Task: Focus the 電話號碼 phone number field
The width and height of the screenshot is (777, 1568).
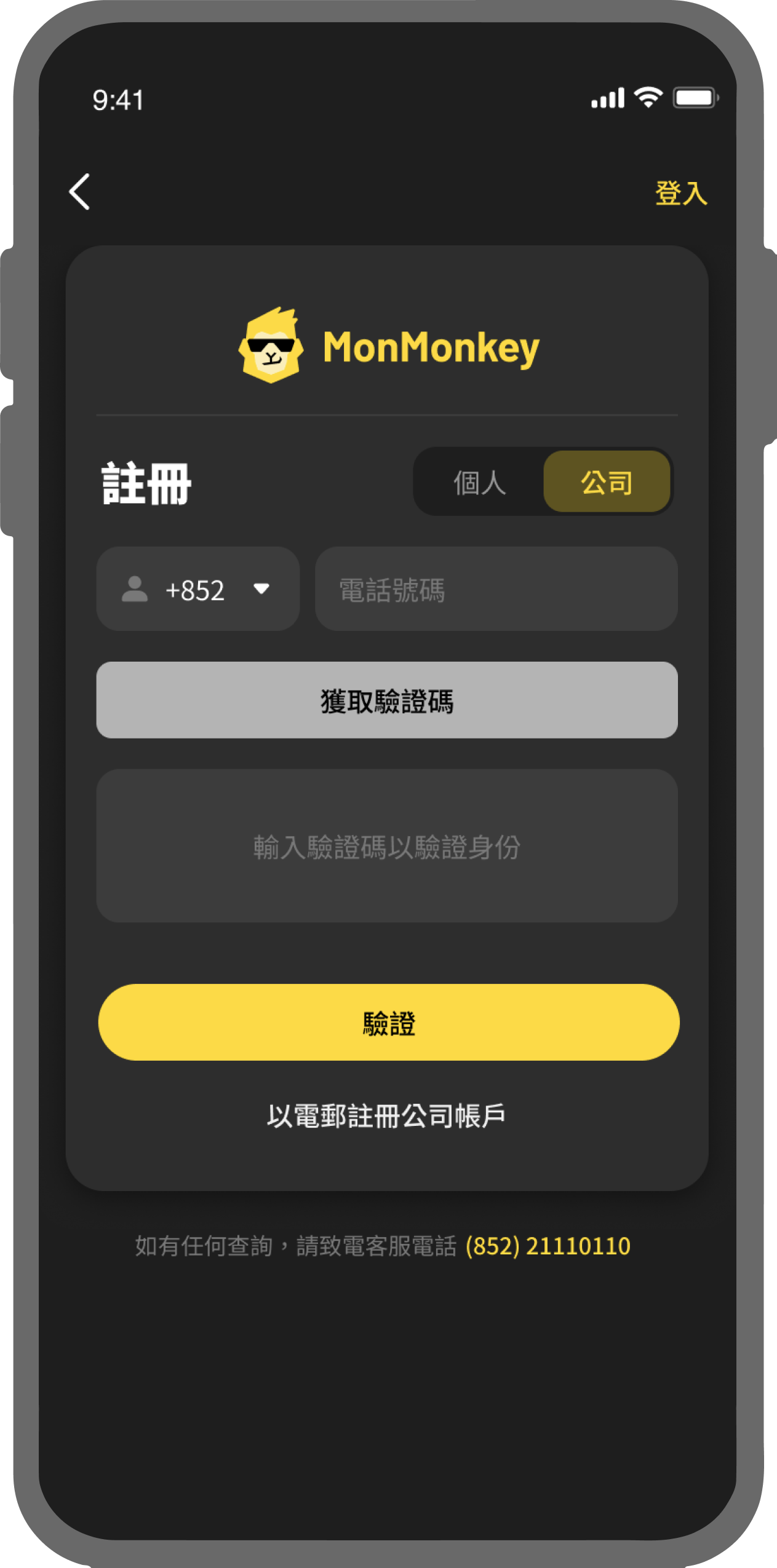Action: pyautogui.click(x=496, y=589)
